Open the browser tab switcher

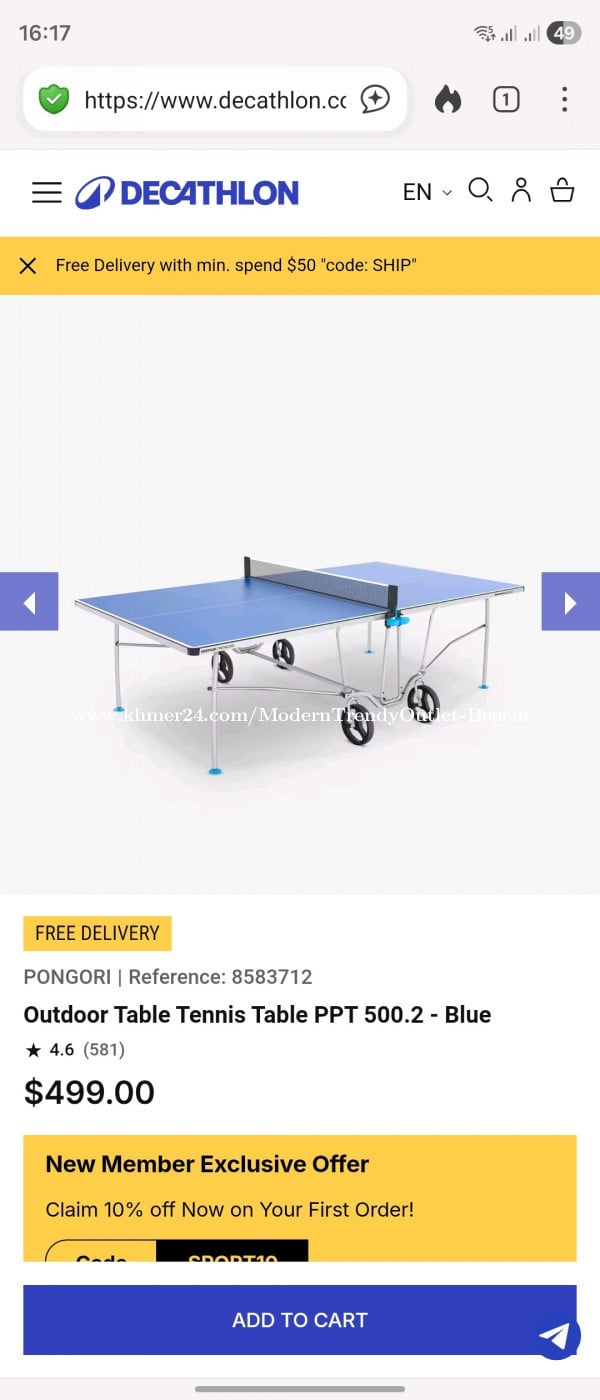[x=506, y=99]
